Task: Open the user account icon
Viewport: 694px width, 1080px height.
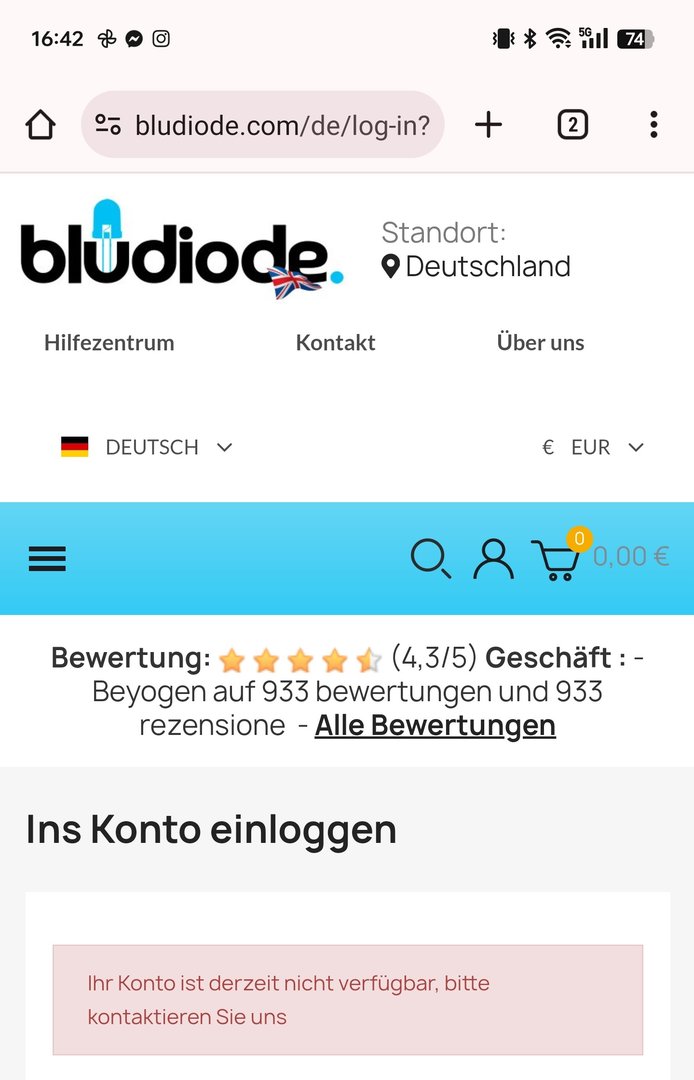Action: (x=493, y=559)
